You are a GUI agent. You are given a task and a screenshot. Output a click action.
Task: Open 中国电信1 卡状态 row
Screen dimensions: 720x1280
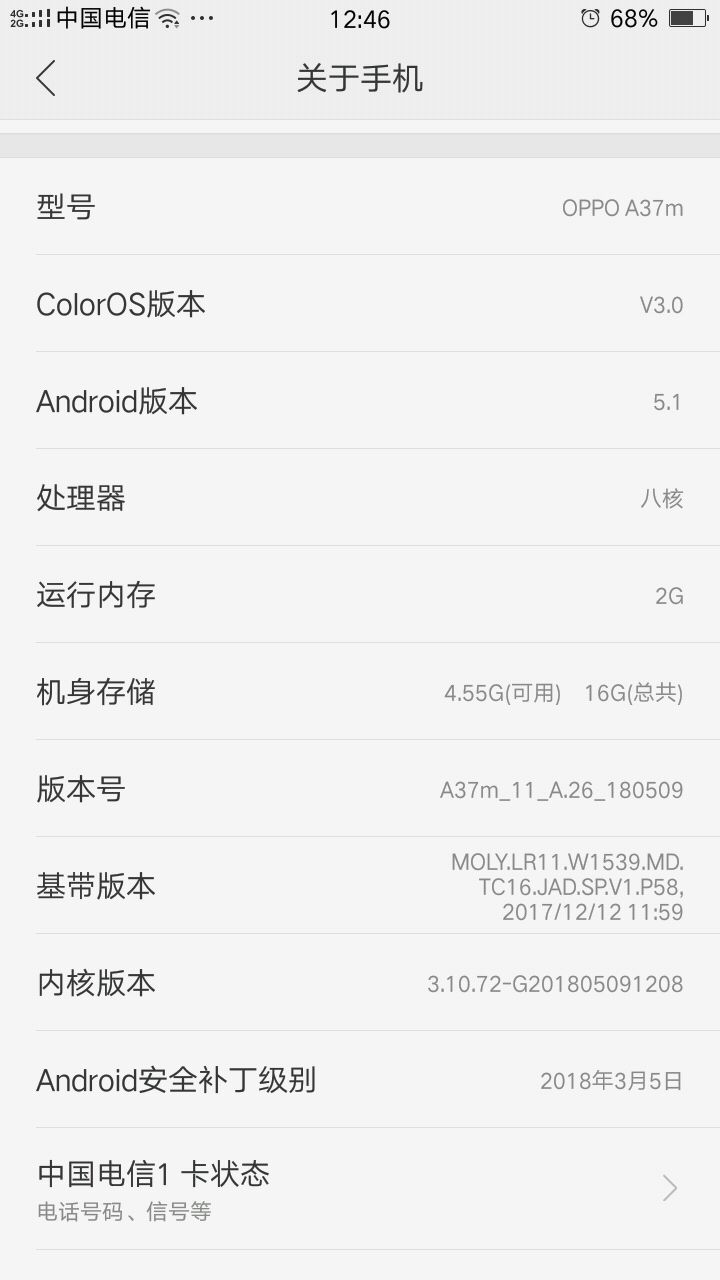360,1188
